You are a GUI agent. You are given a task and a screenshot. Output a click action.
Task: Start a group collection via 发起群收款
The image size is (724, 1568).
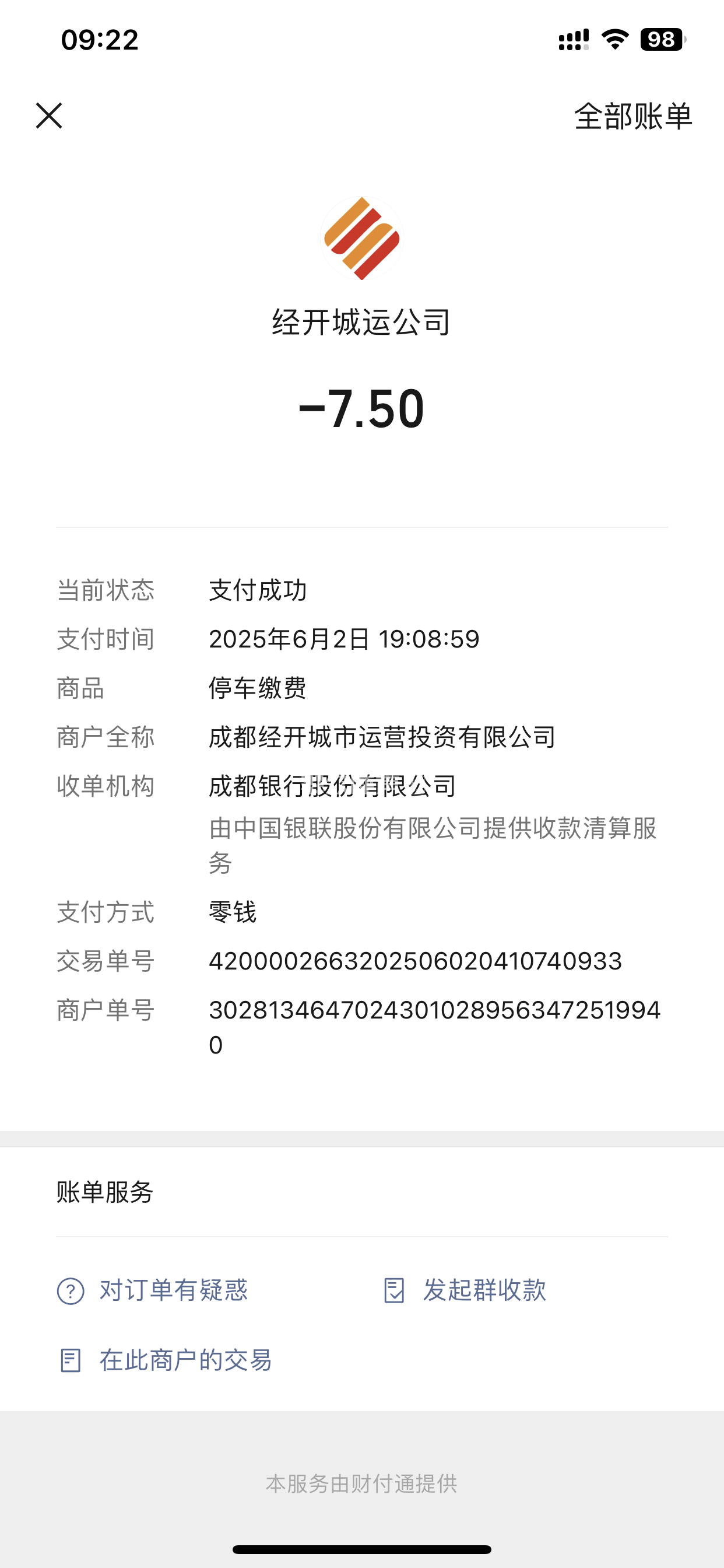coord(465,1290)
